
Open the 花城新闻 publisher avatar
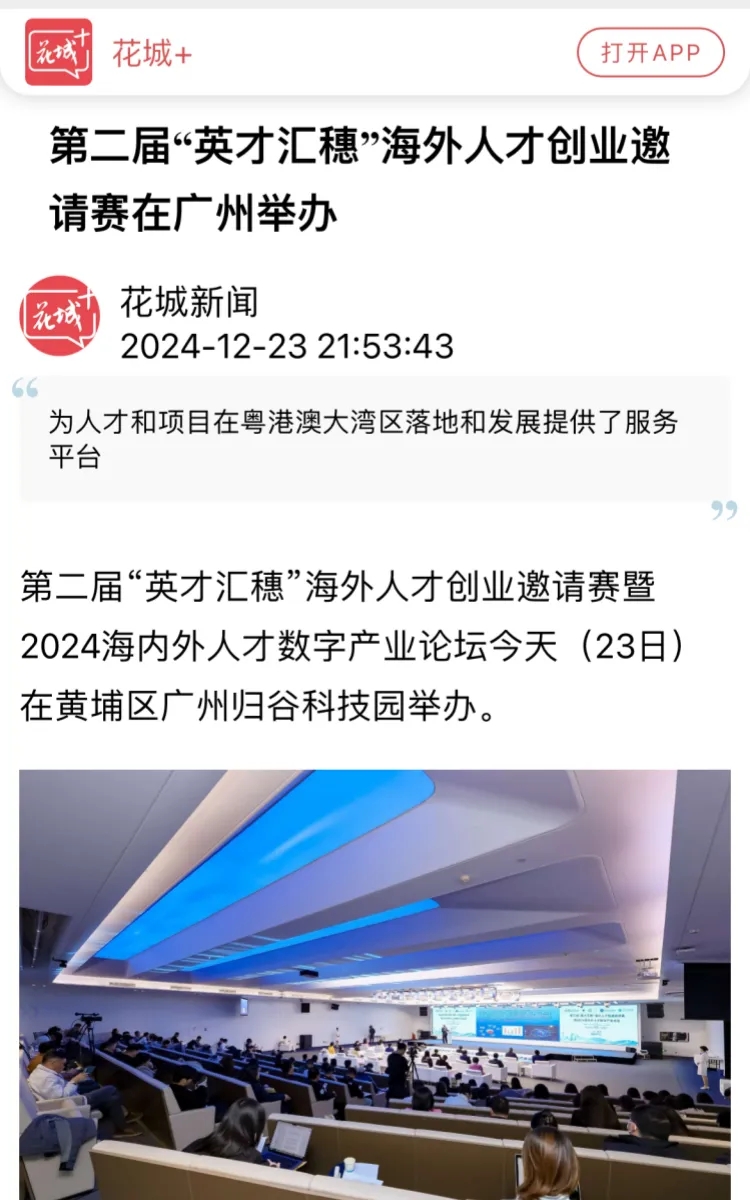click(60, 315)
